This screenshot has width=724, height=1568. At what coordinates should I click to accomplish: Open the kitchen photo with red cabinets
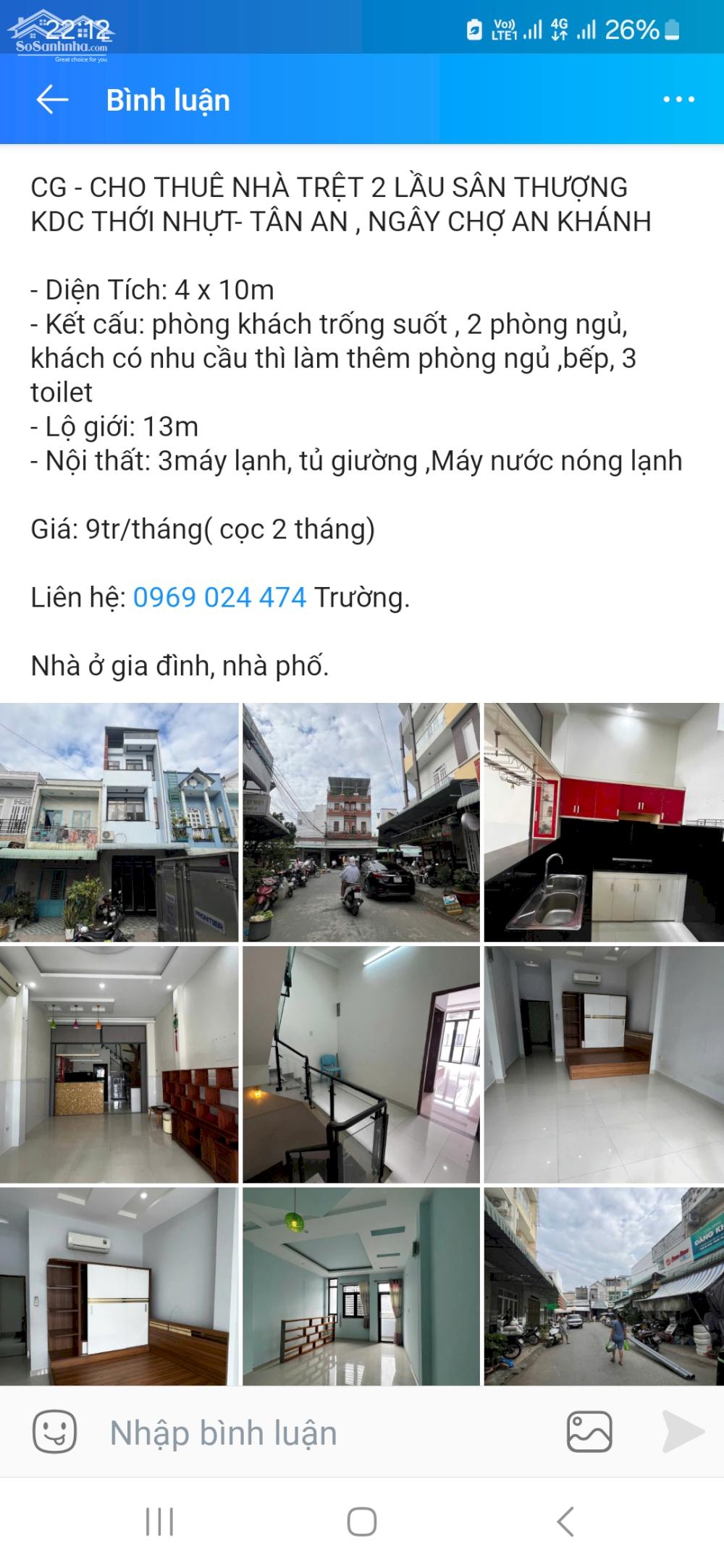pos(604,822)
